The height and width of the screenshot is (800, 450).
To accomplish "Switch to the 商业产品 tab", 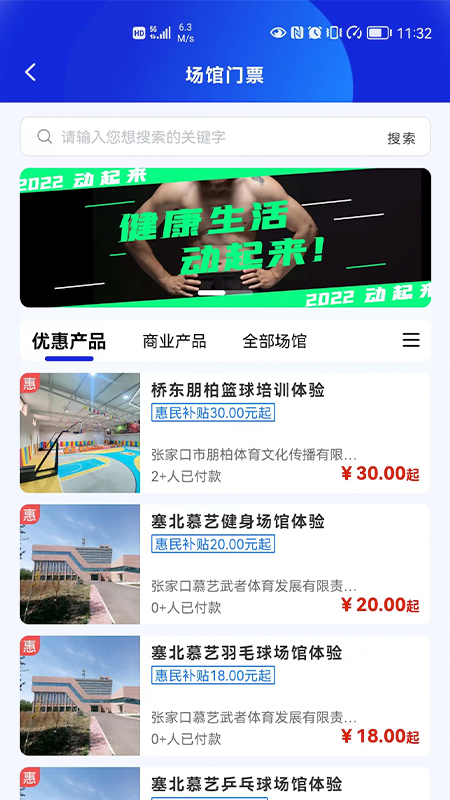I will tap(174, 341).
